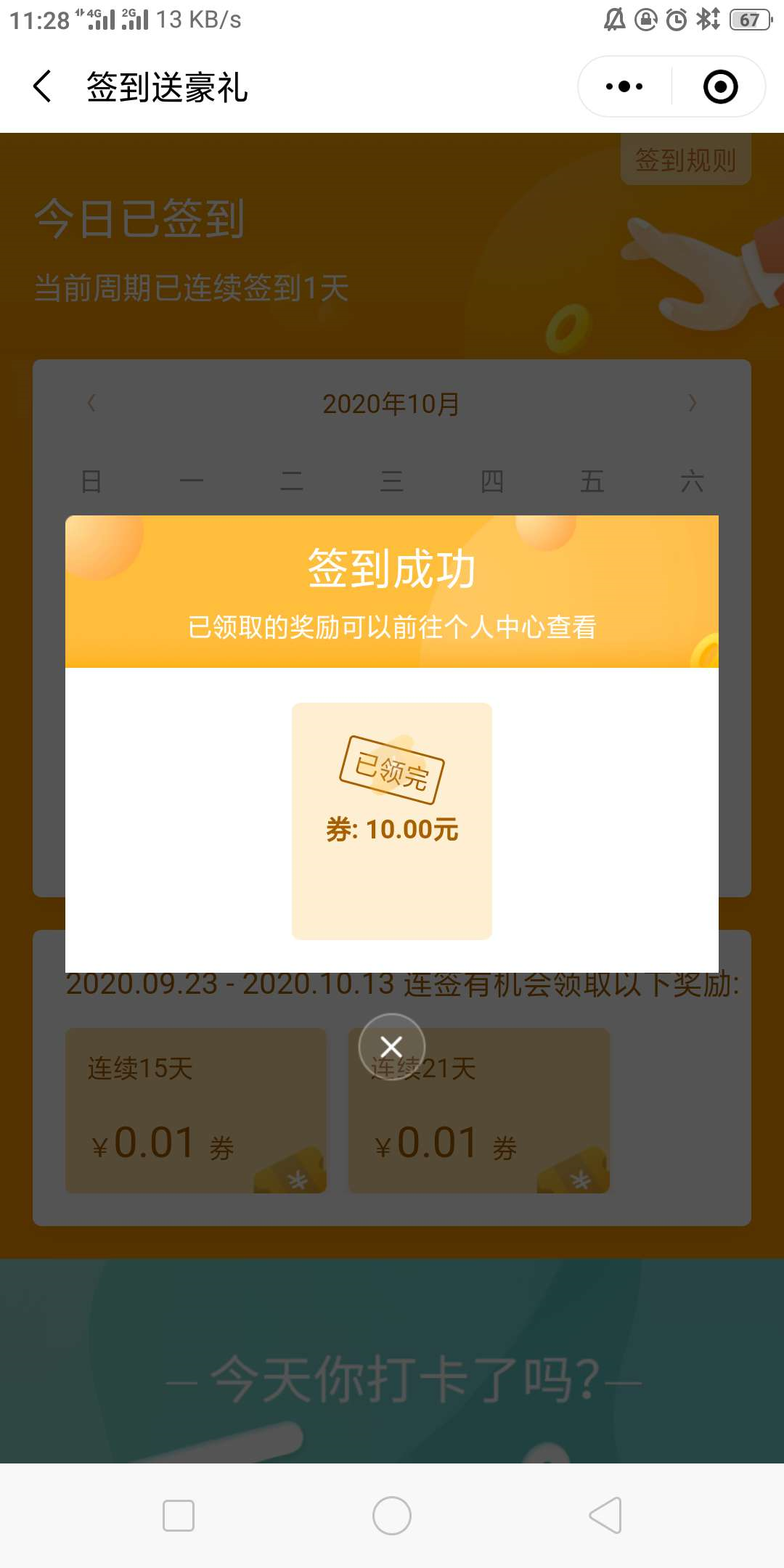Open the claimed 10.00元 coupon card
Screen dimensions: 784x1568
(392, 821)
